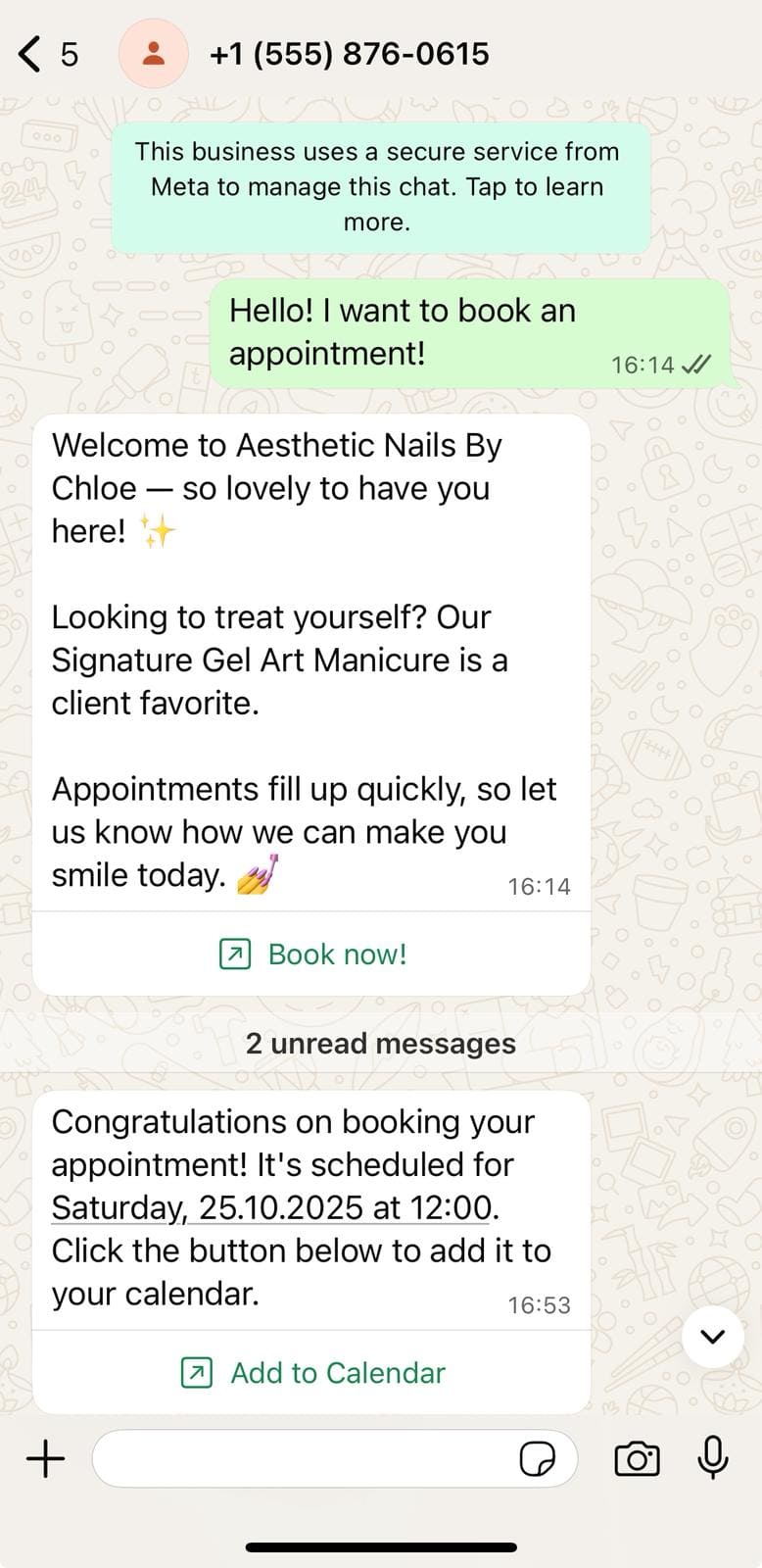Go back to the chat list
Image resolution: width=762 pixels, height=1568 pixels.
31,54
